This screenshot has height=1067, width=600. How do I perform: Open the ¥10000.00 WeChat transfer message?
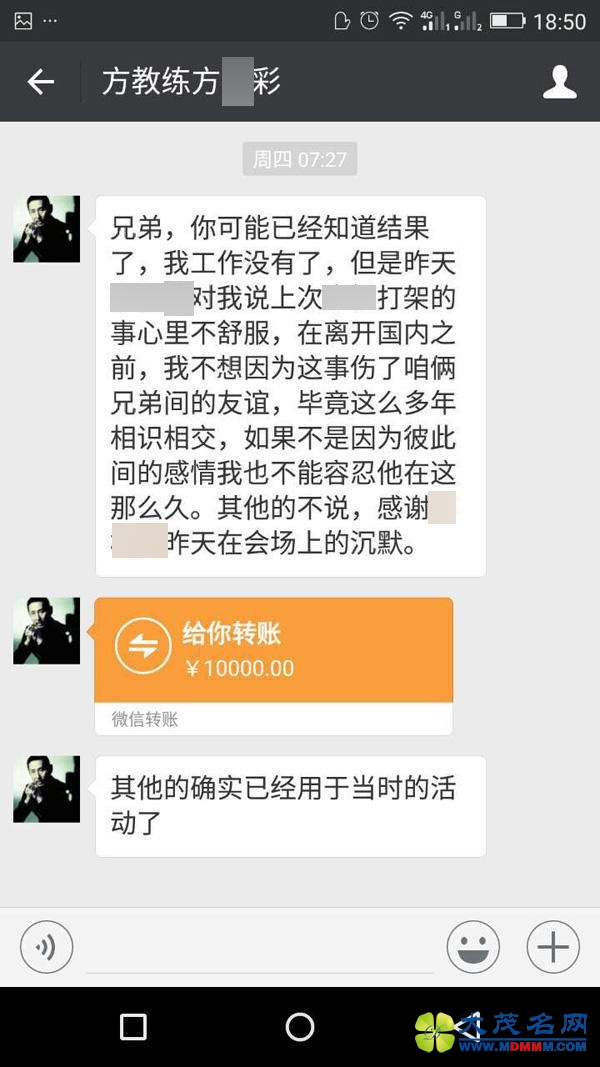pyautogui.click(x=273, y=650)
